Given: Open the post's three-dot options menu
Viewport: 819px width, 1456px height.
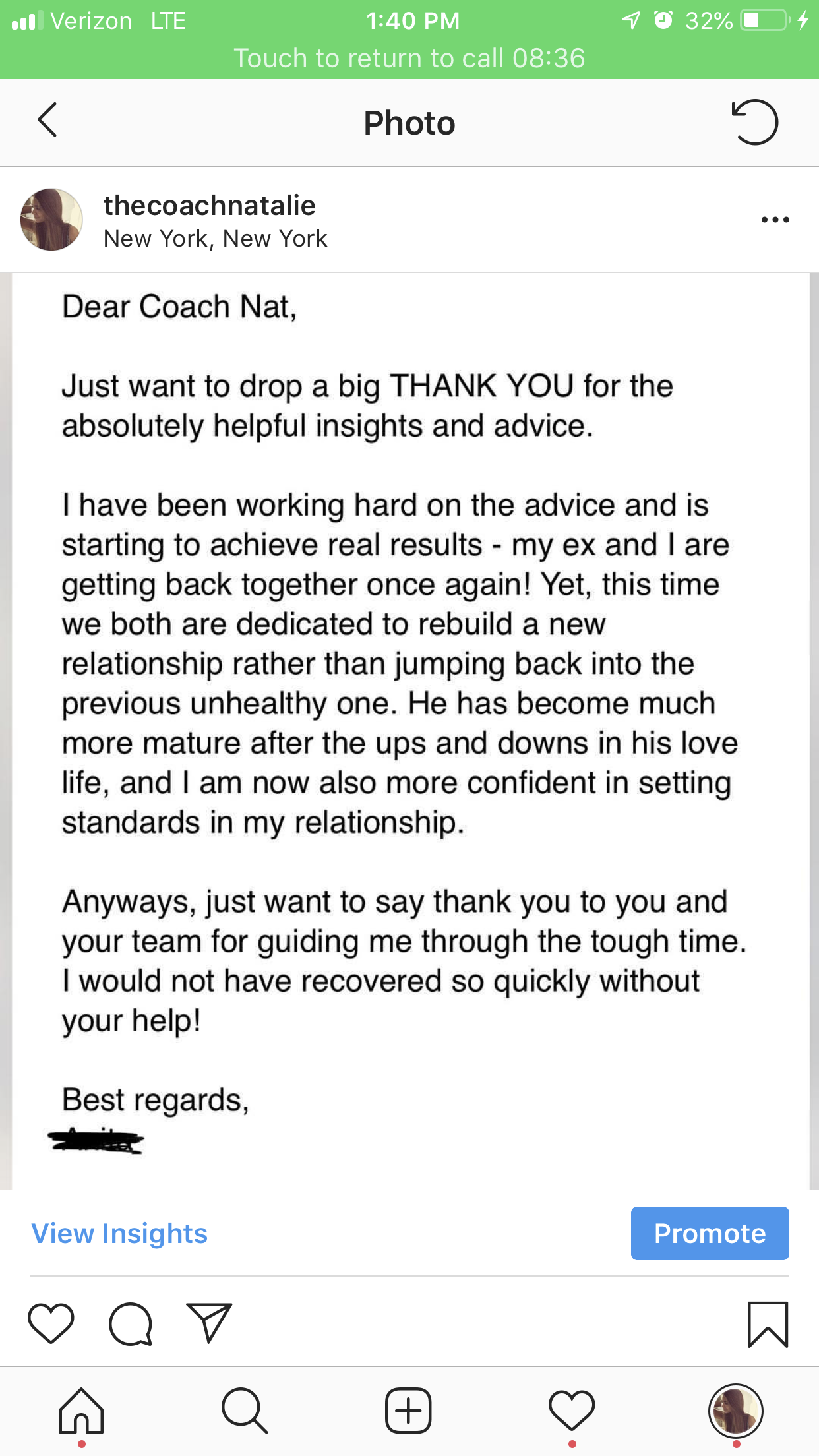Looking at the screenshot, I should [775, 220].
